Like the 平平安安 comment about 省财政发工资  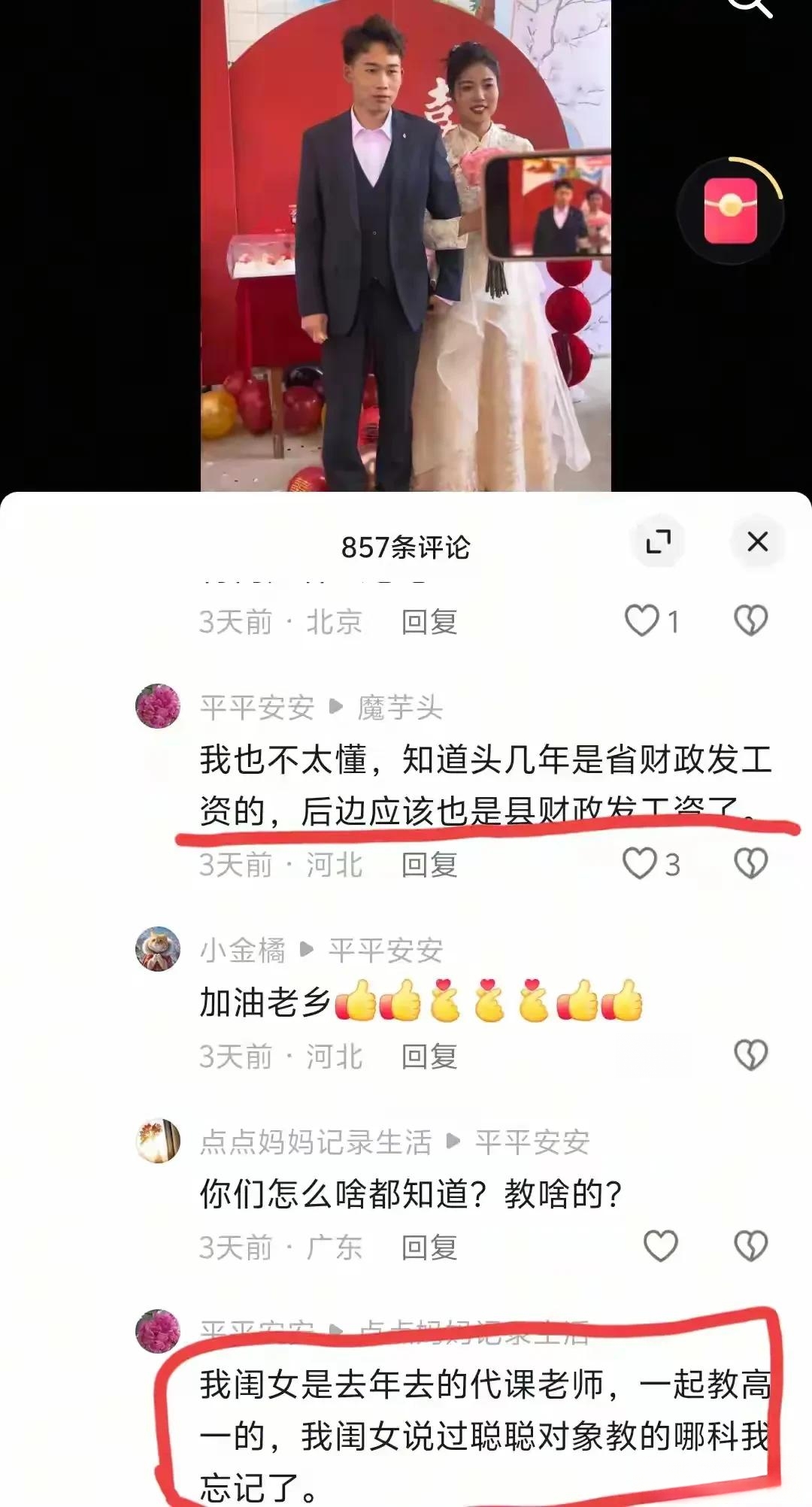641,864
